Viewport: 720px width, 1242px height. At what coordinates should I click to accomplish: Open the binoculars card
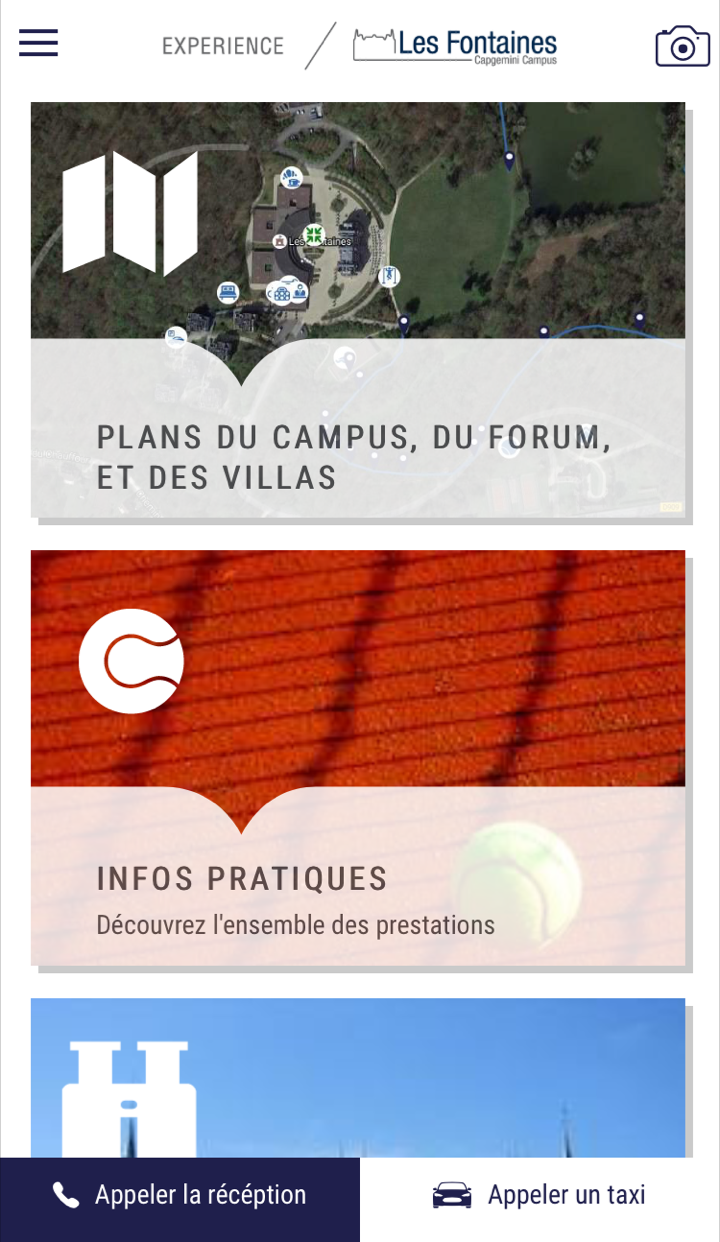coord(358,1078)
